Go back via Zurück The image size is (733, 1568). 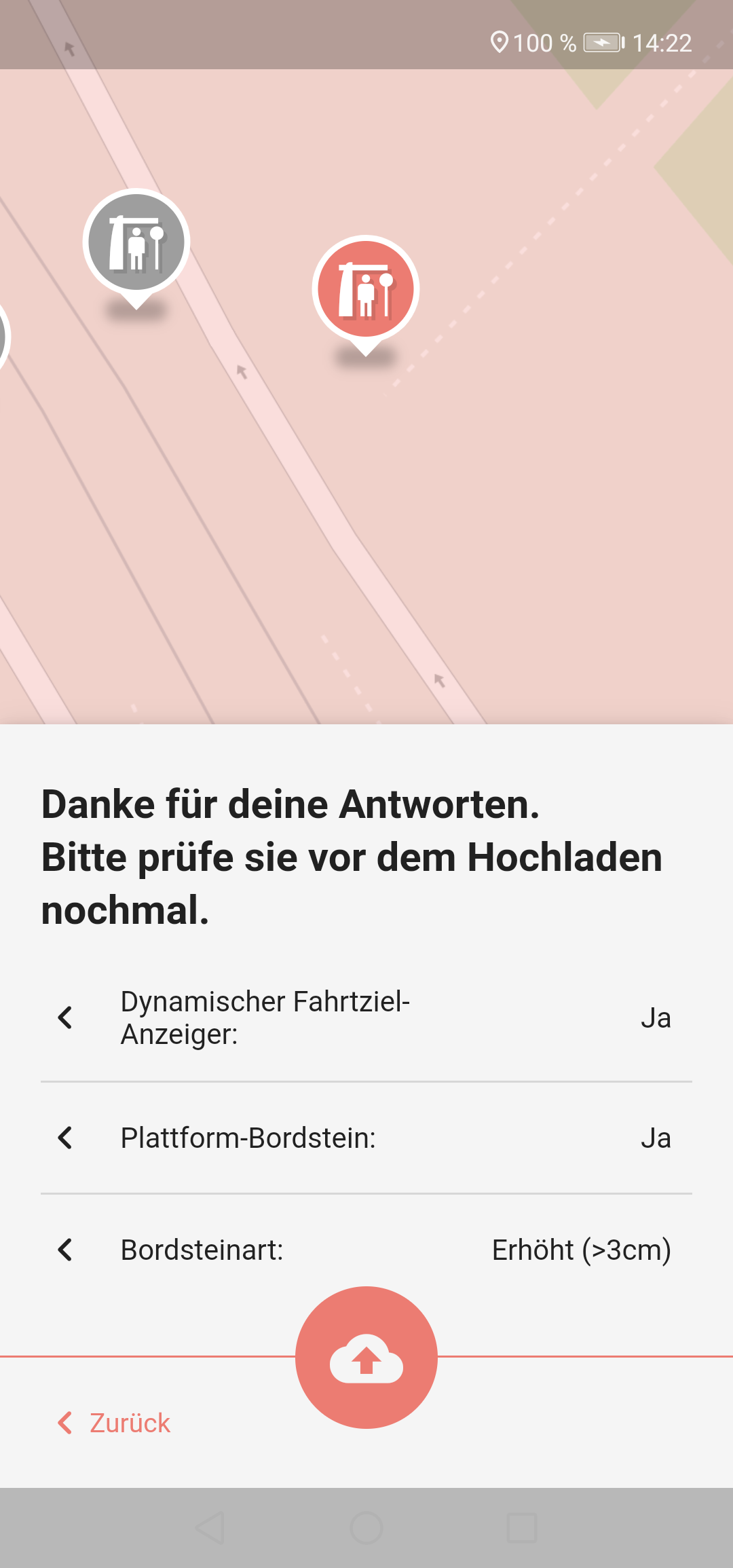click(x=115, y=1423)
